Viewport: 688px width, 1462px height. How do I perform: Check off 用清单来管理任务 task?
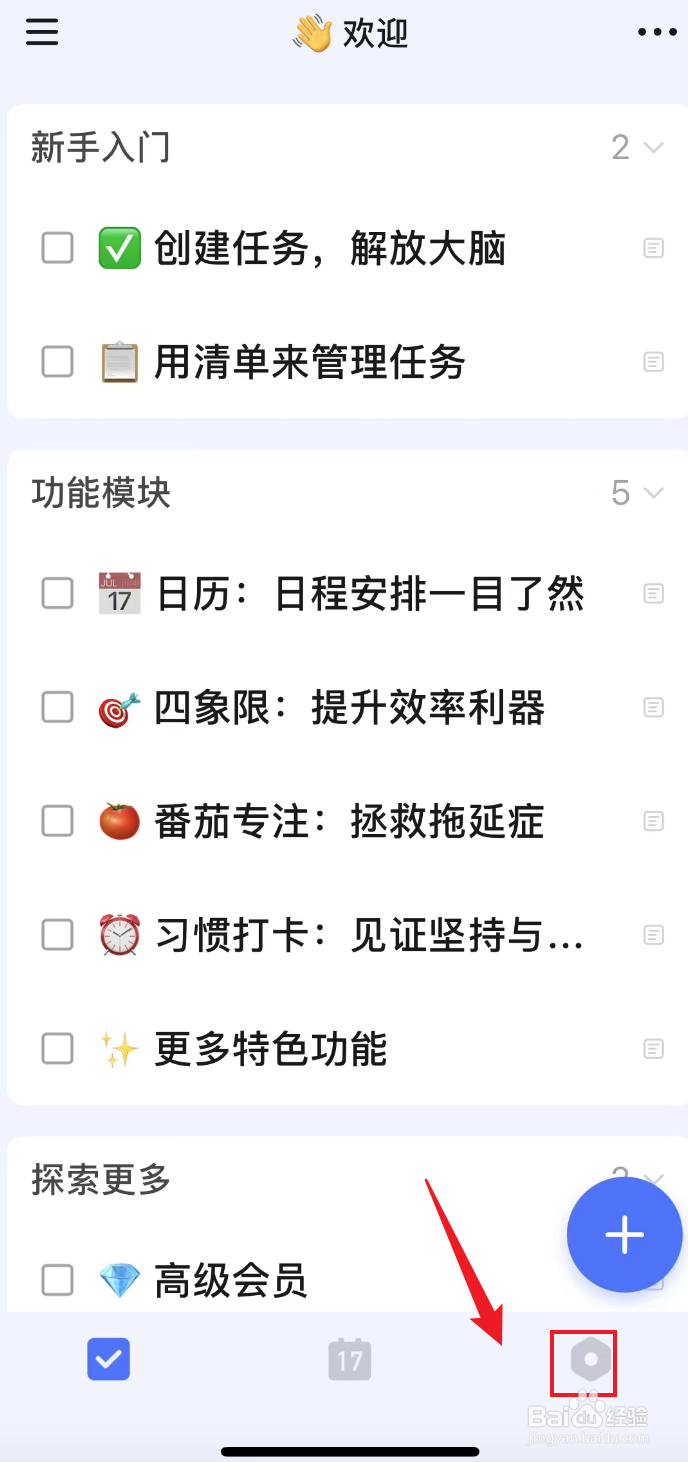point(57,362)
